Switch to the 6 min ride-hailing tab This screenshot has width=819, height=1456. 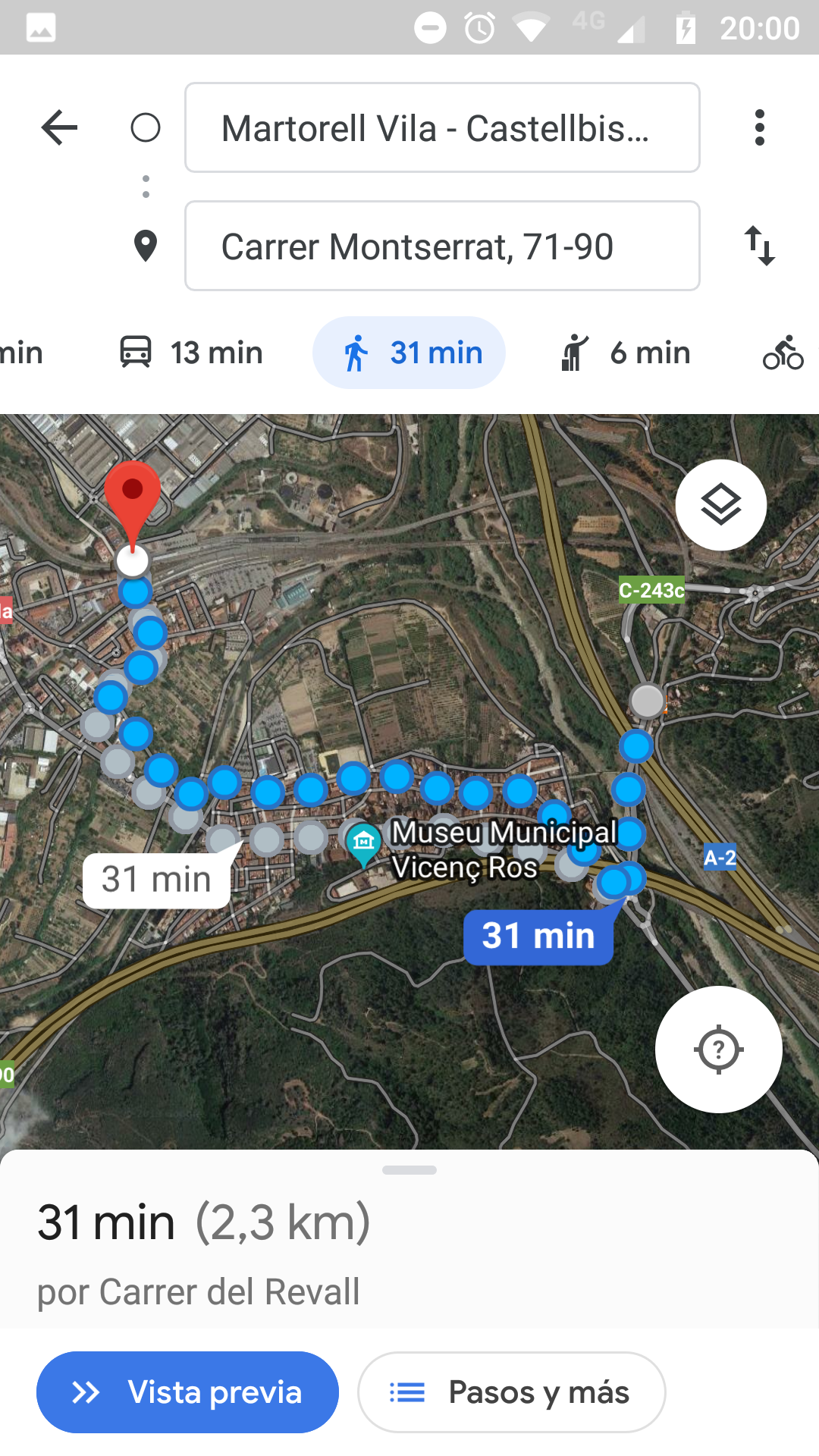tap(626, 353)
